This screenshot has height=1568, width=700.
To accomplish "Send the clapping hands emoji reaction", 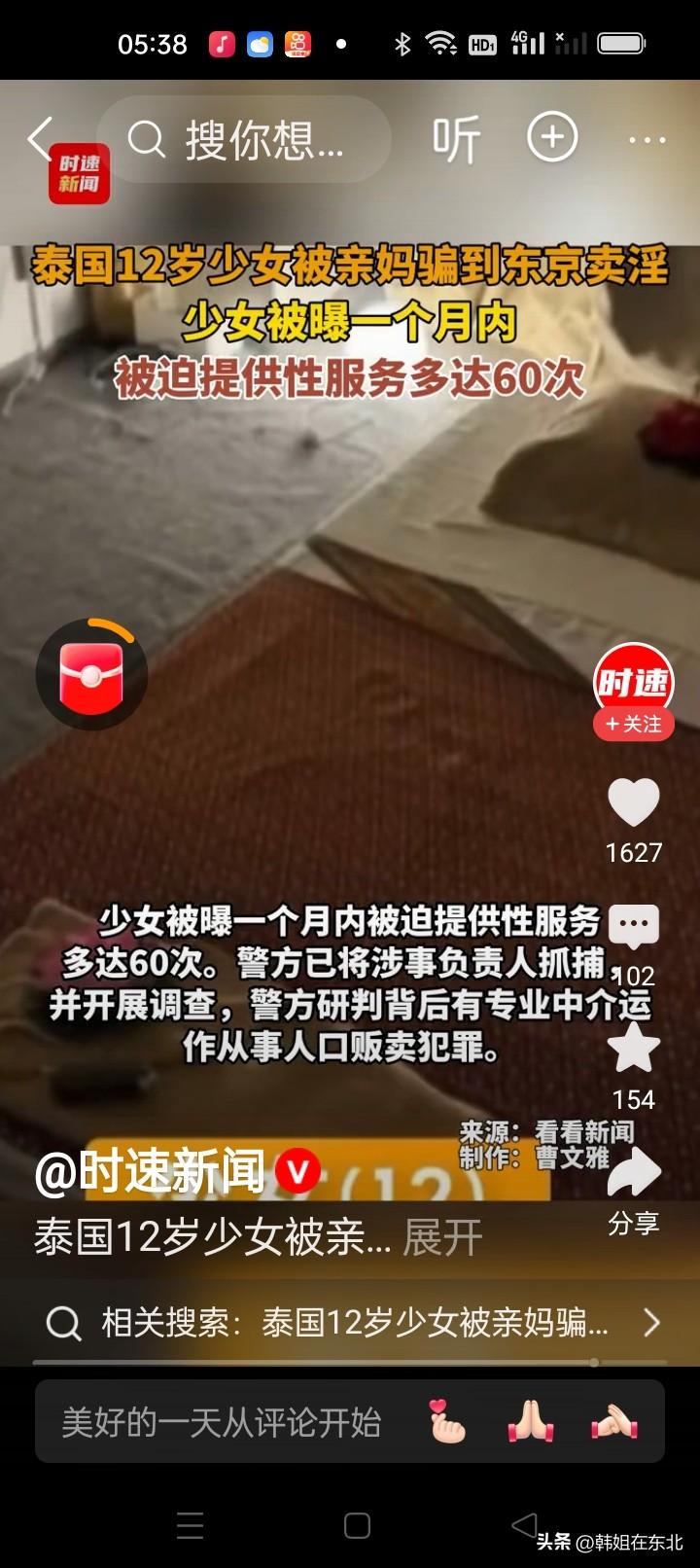I will click(614, 1423).
